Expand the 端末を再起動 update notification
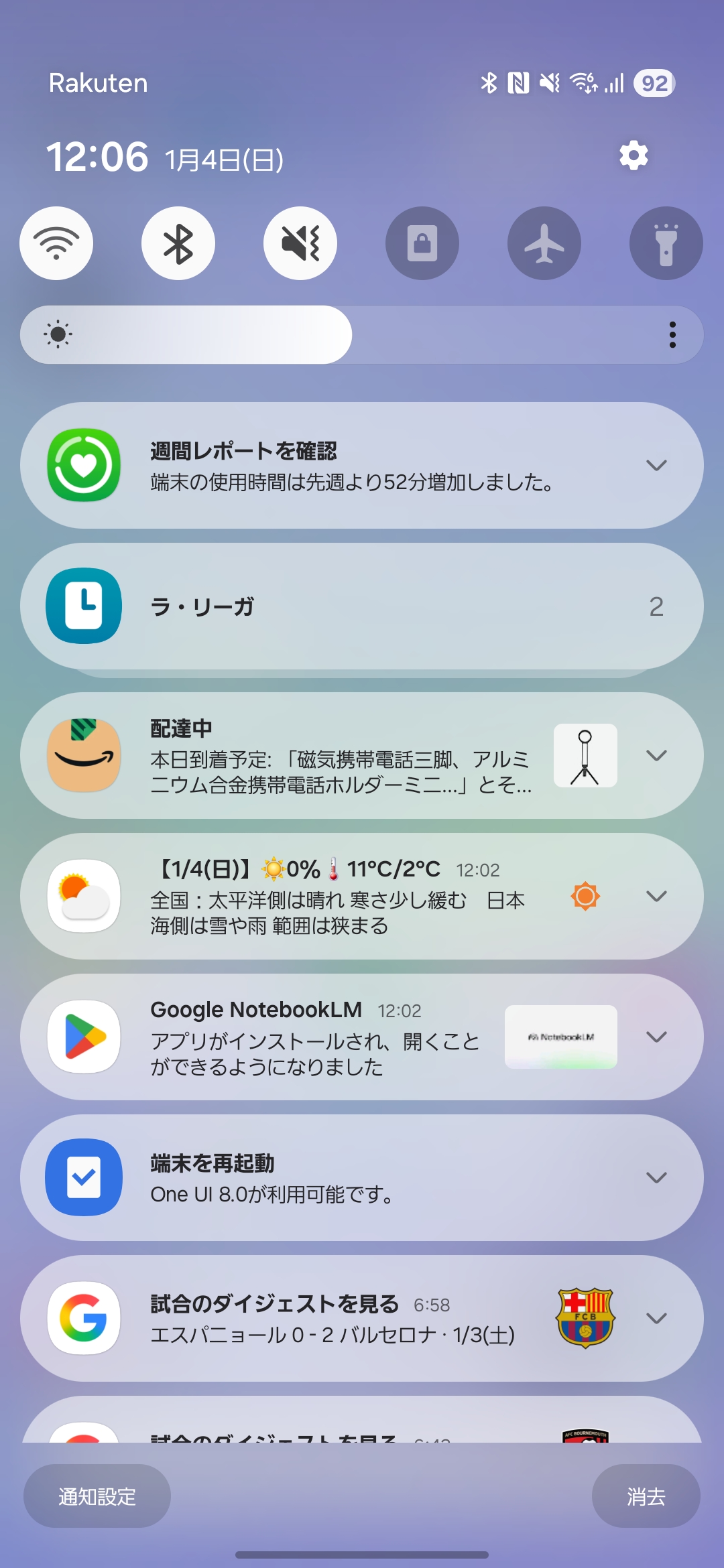Viewport: 724px width, 1568px height. coord(656,1178)
